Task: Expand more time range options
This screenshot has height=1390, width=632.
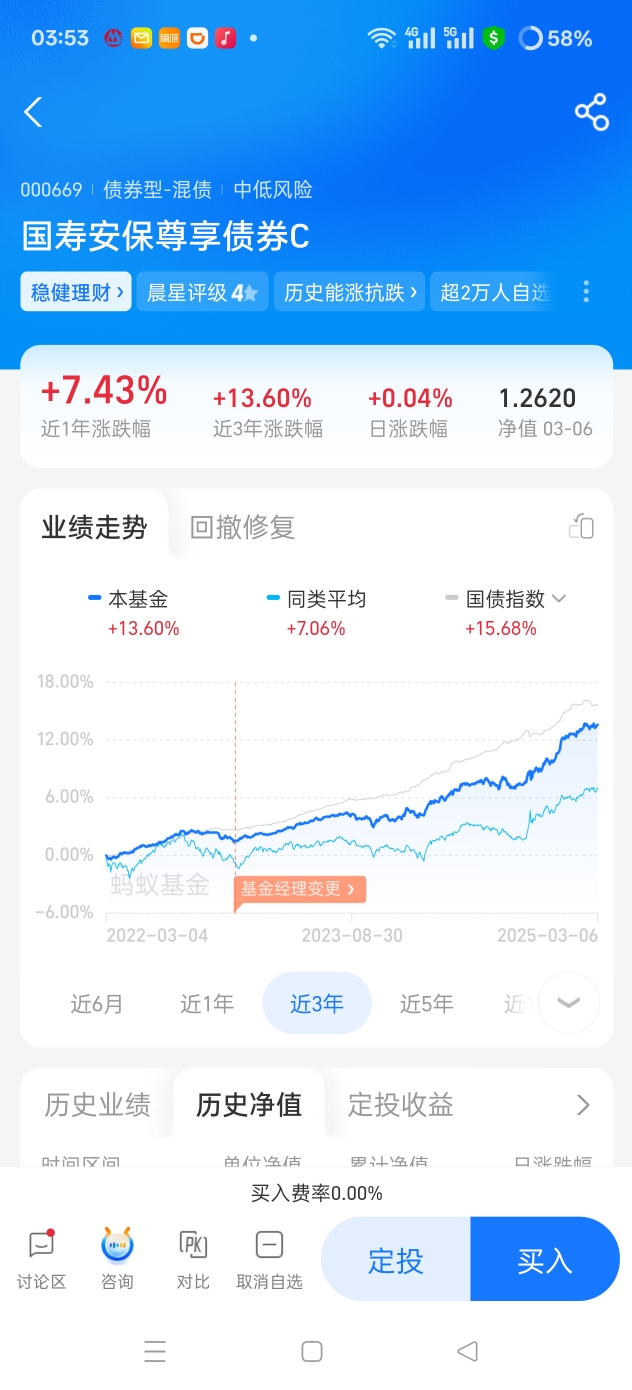Action: [x=568, y=1002]
